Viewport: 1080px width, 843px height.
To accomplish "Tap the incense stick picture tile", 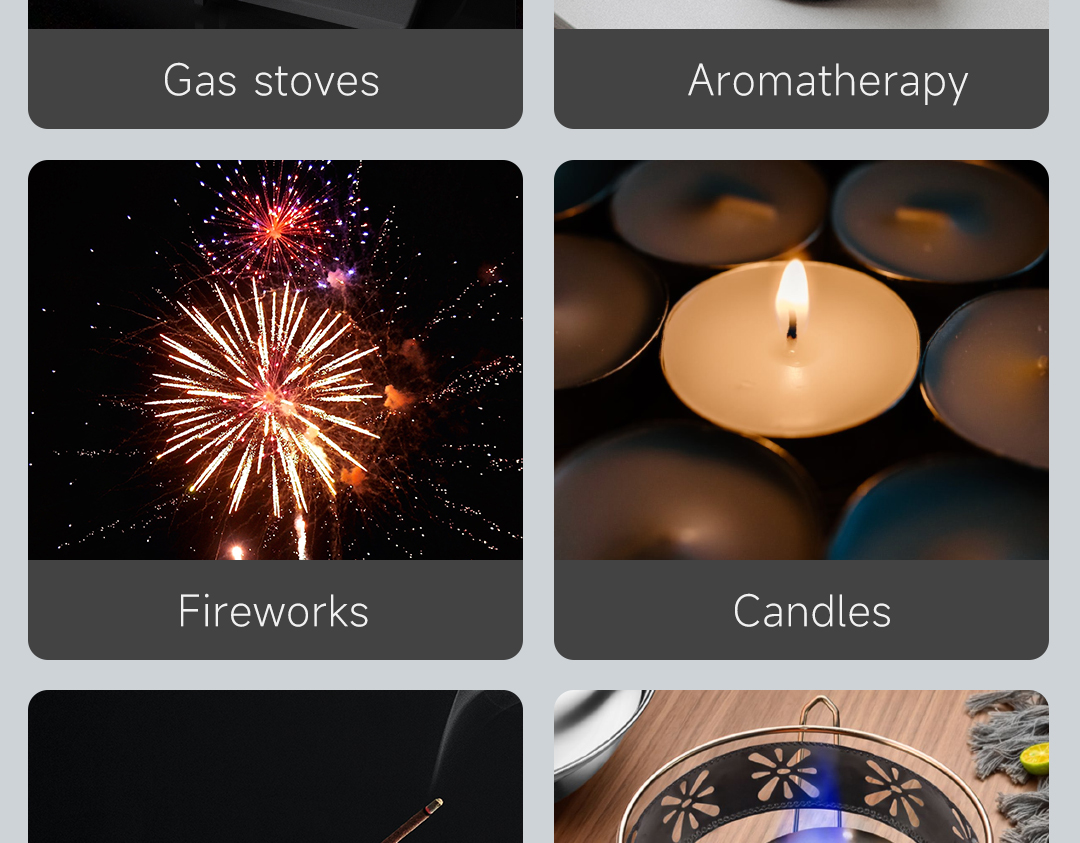I will (275, 768).
